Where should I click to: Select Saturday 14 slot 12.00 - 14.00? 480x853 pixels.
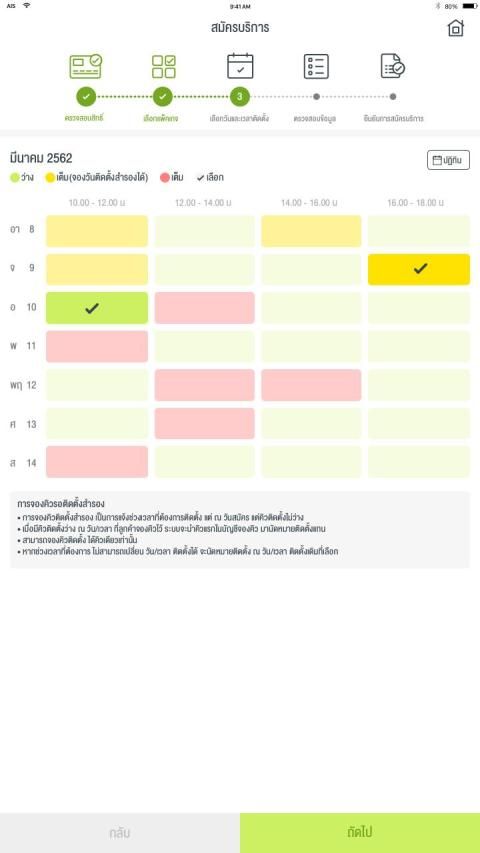click(x=205, y=462)
